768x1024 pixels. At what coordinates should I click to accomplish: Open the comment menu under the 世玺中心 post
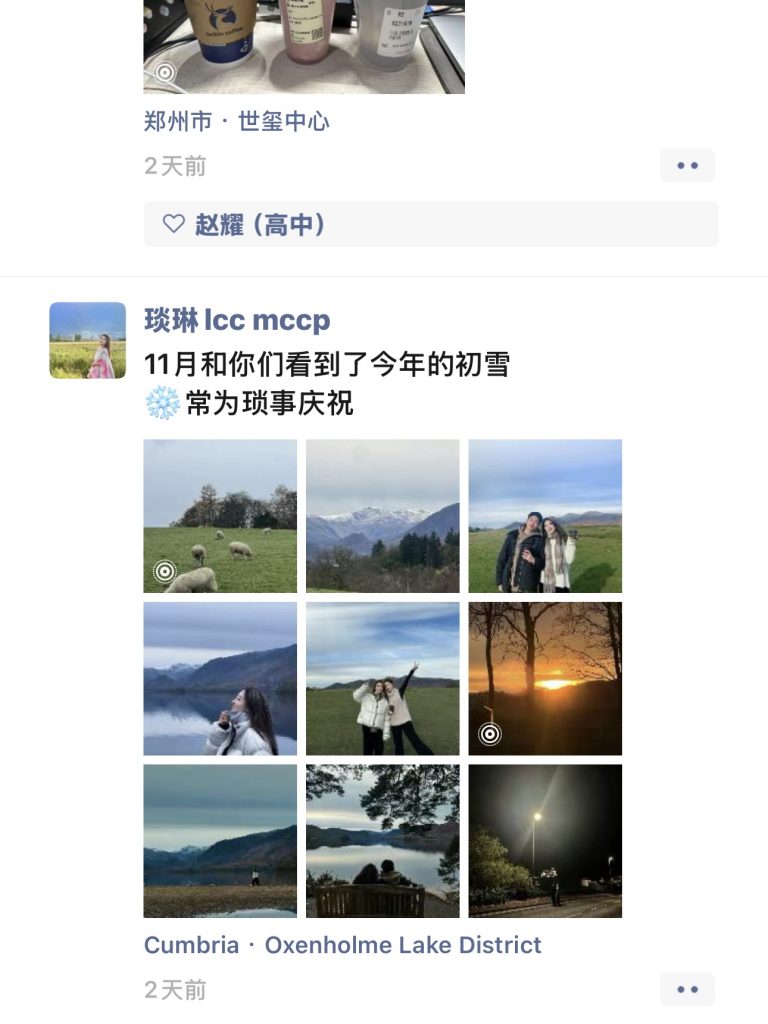point(687,165)
